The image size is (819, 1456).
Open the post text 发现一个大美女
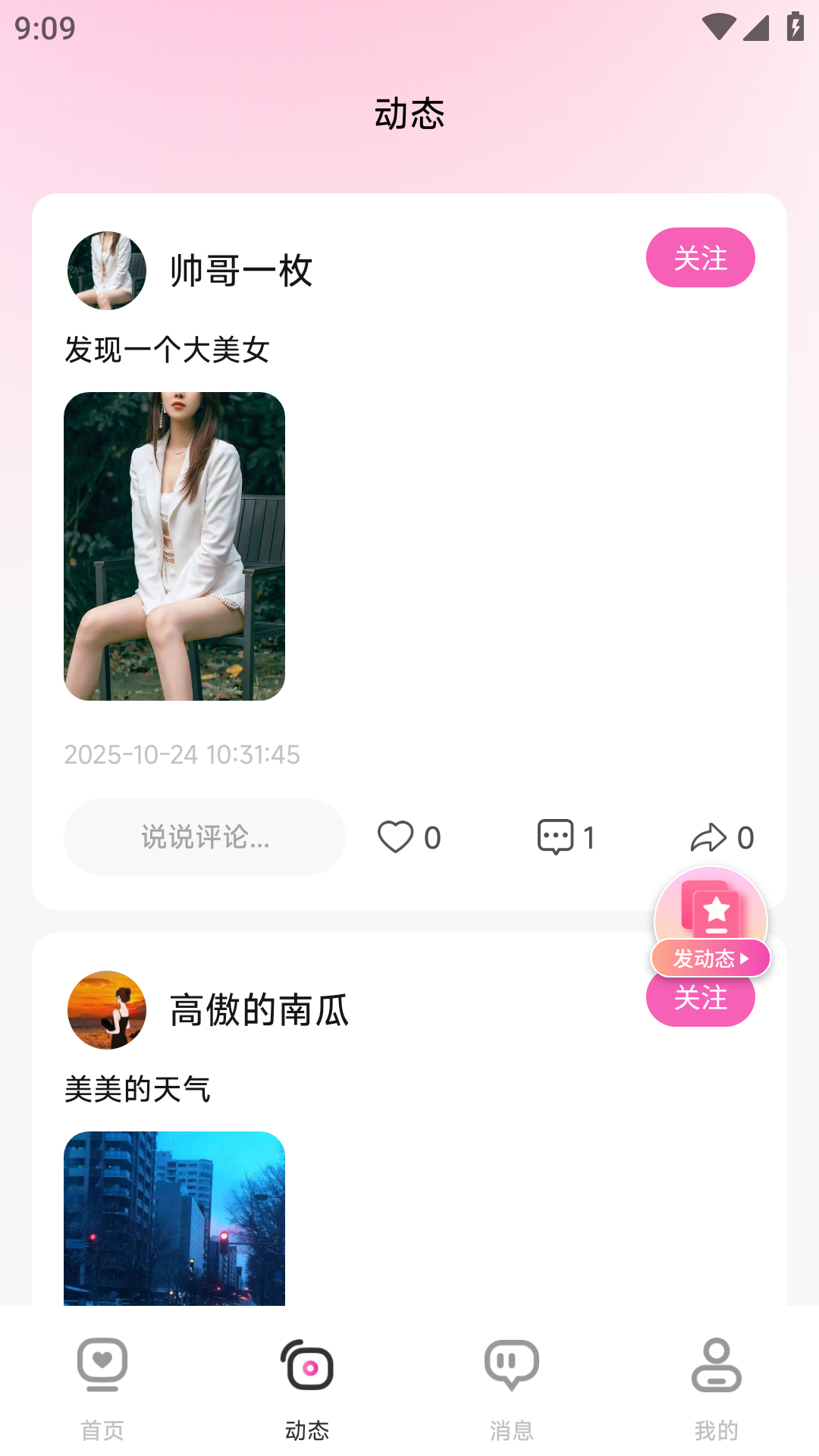[x=168, y=350]
